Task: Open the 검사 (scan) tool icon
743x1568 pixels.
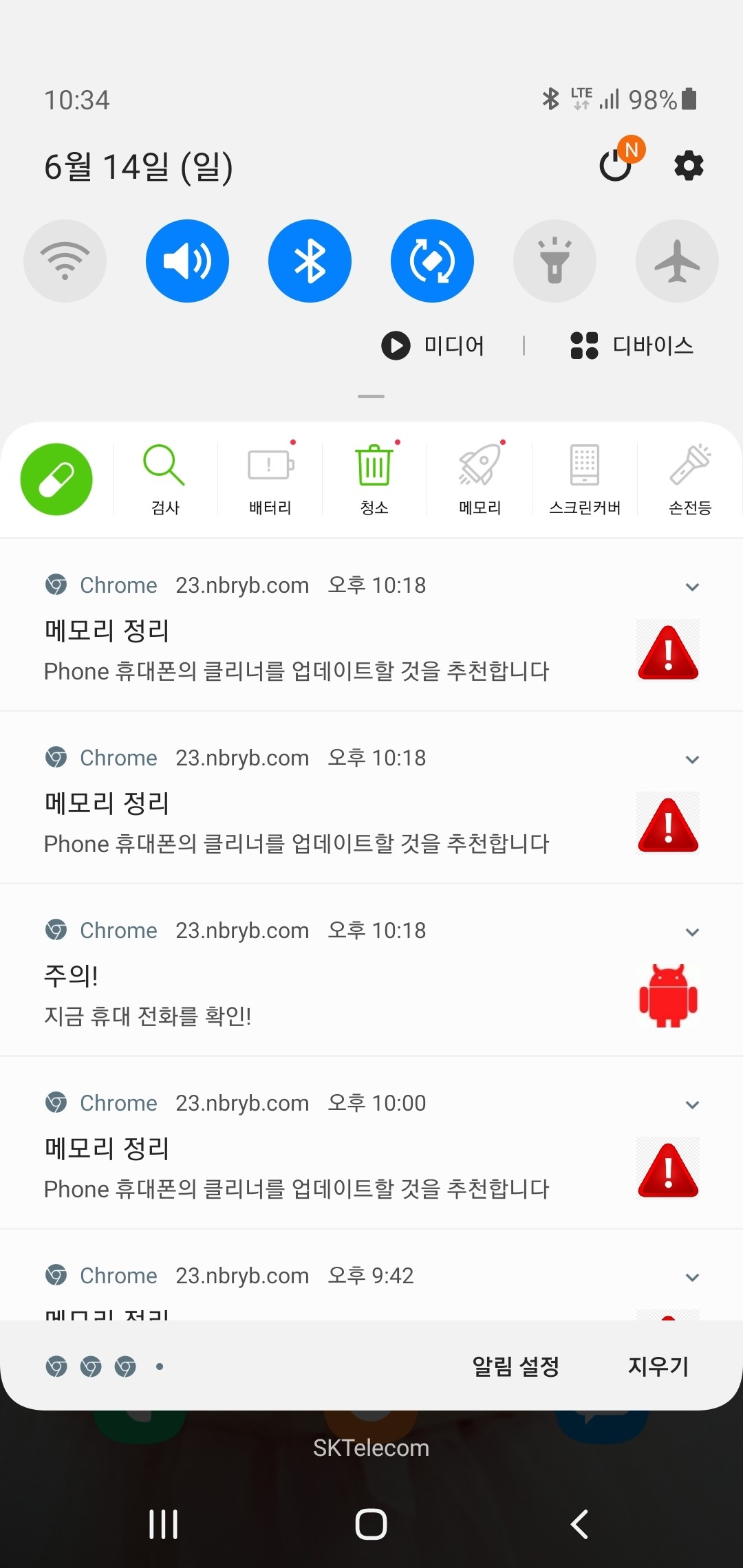Action: coord(164,478)
